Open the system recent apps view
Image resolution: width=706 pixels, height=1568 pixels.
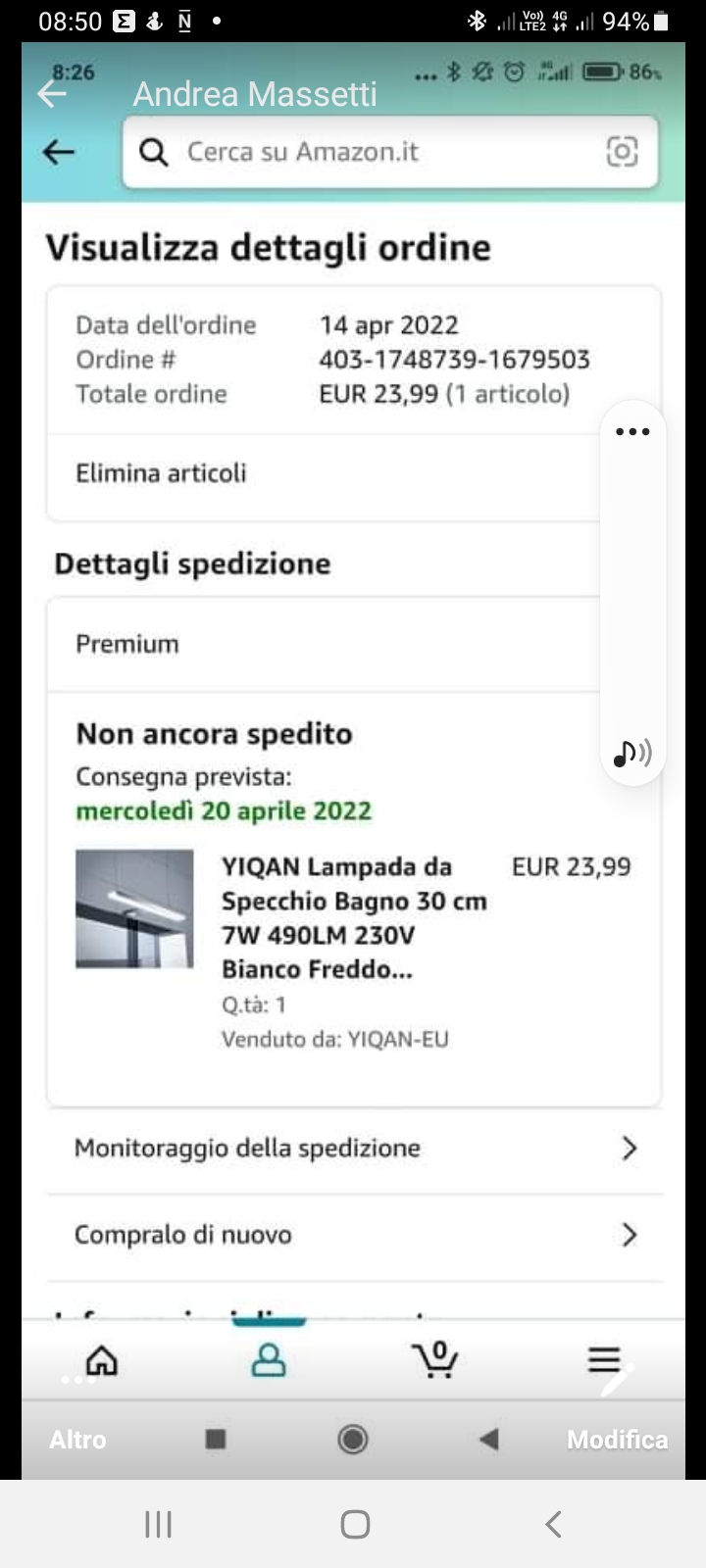(x=158, y=1524)
